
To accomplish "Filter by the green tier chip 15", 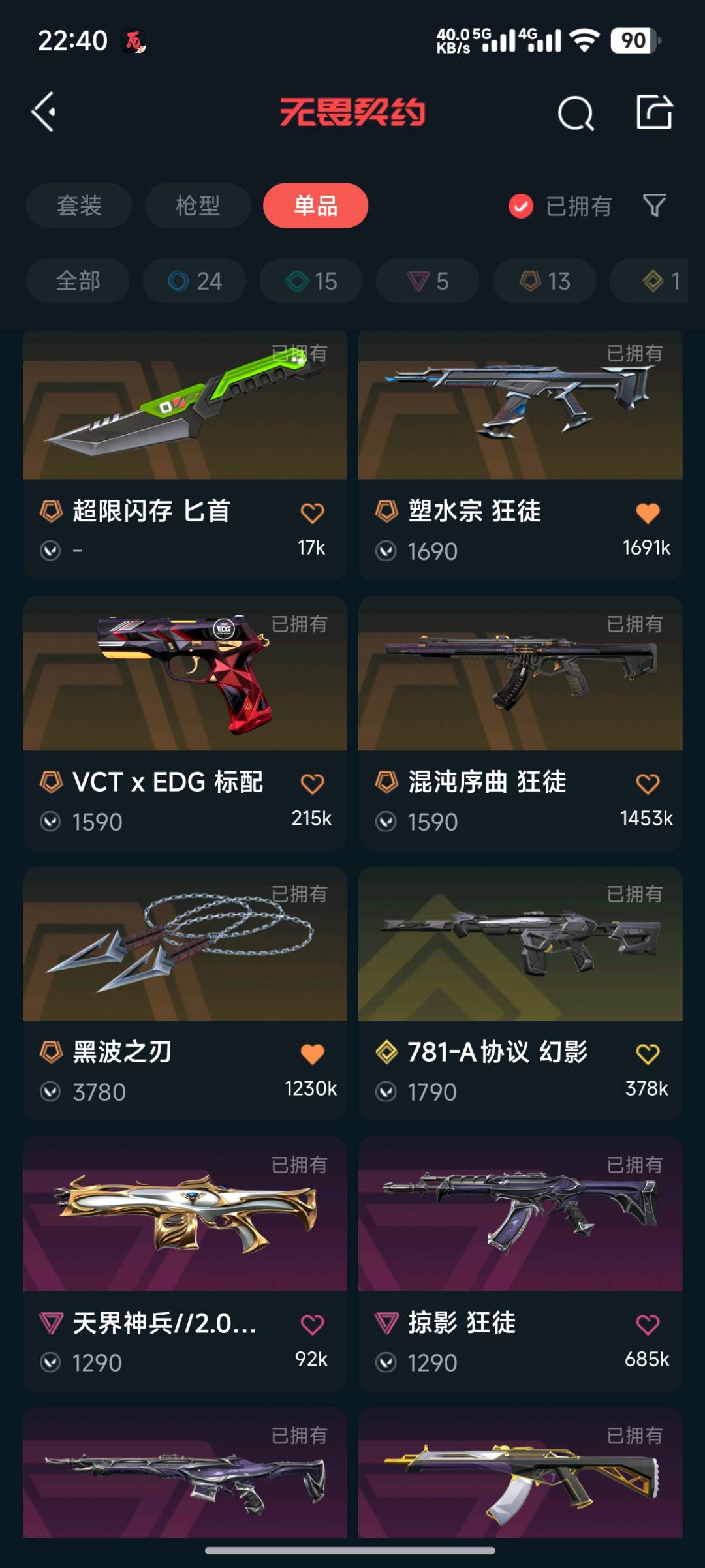I will tap(311, 281).
